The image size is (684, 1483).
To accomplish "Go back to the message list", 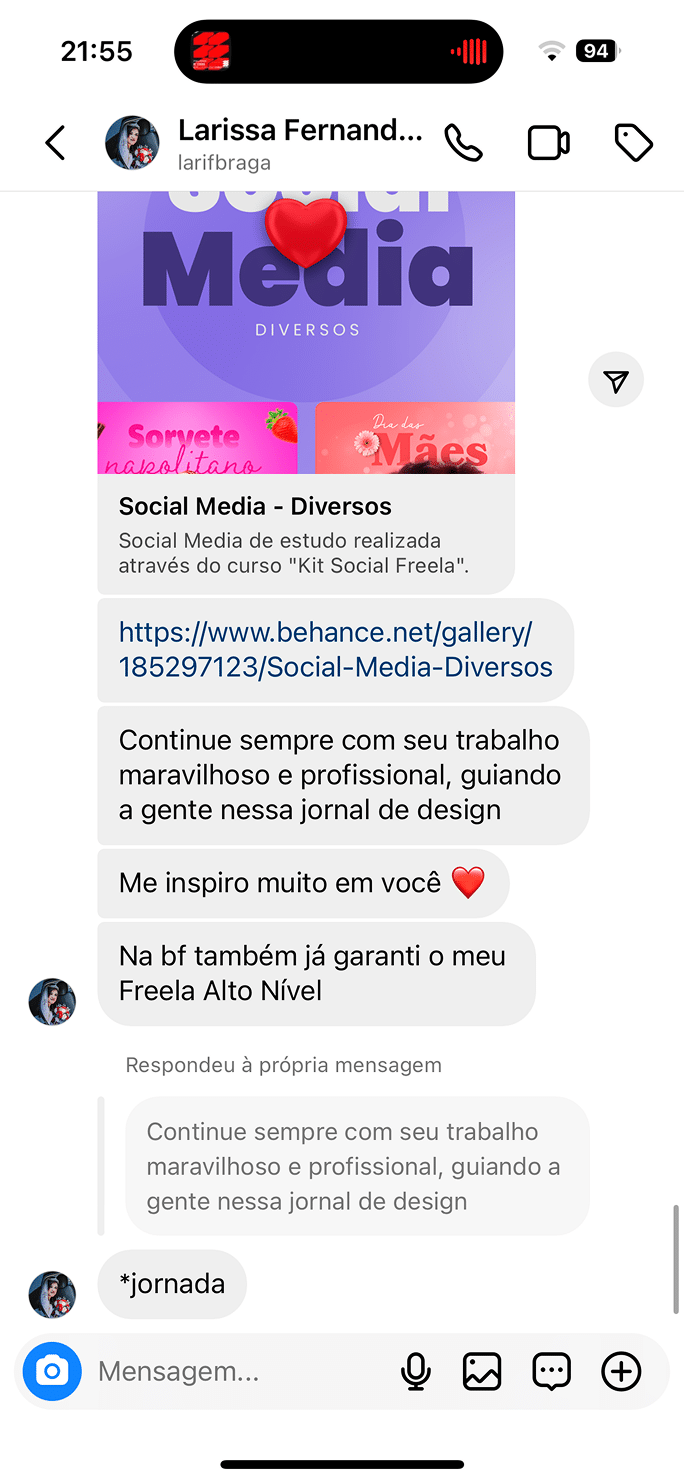I will point(55,143).
